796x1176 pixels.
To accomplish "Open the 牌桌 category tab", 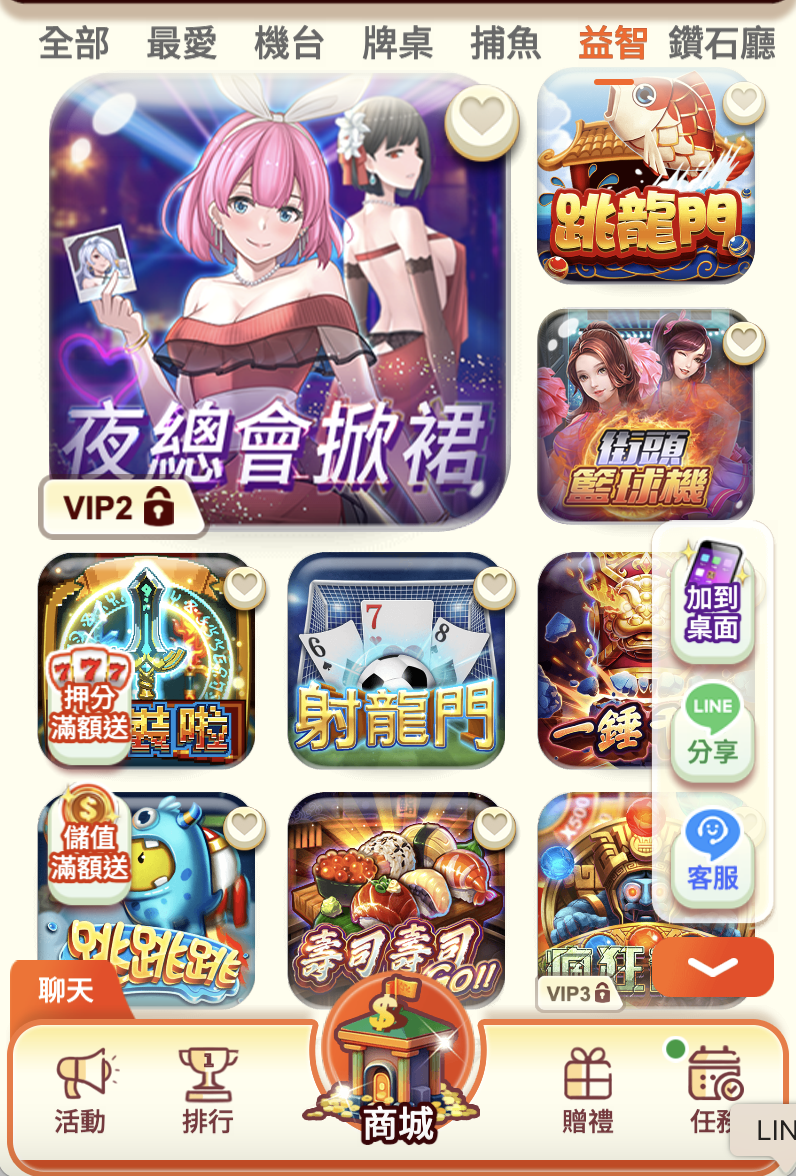I will (397, 44).
